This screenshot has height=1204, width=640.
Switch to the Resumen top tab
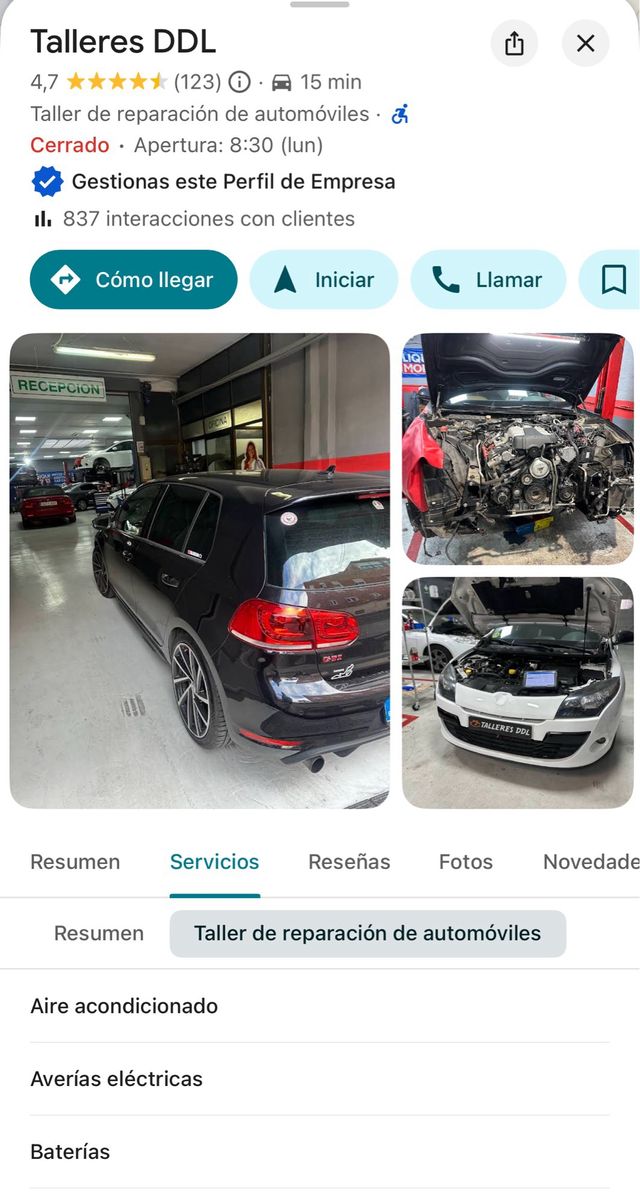75,862
